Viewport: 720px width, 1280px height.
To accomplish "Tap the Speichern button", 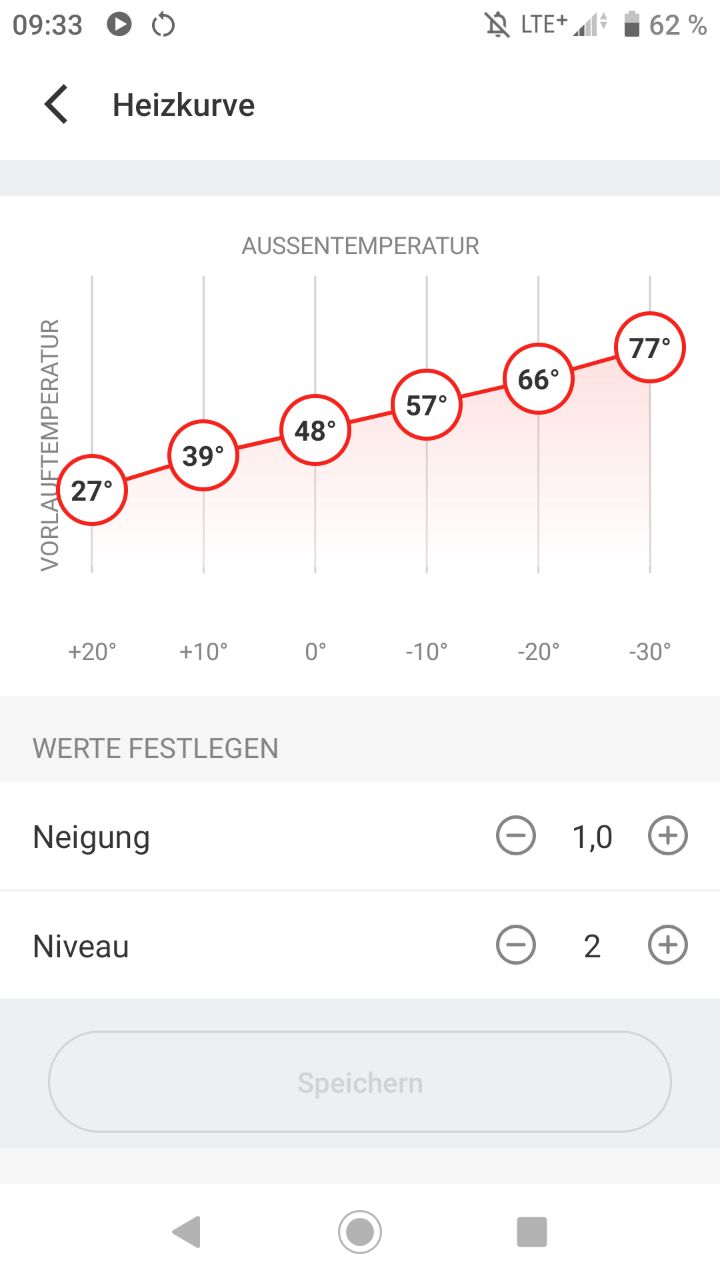I will point(360,1082).
